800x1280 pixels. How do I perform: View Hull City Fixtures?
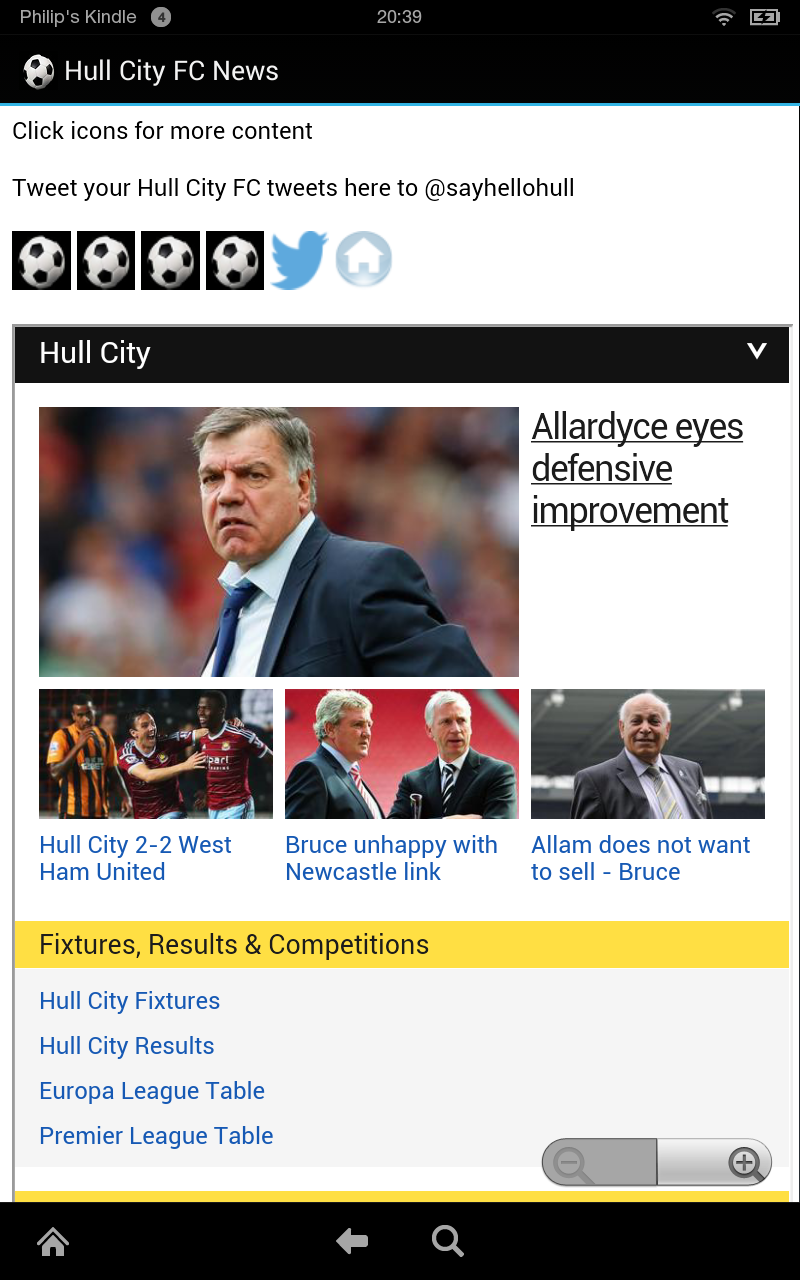pos(129,1001)
